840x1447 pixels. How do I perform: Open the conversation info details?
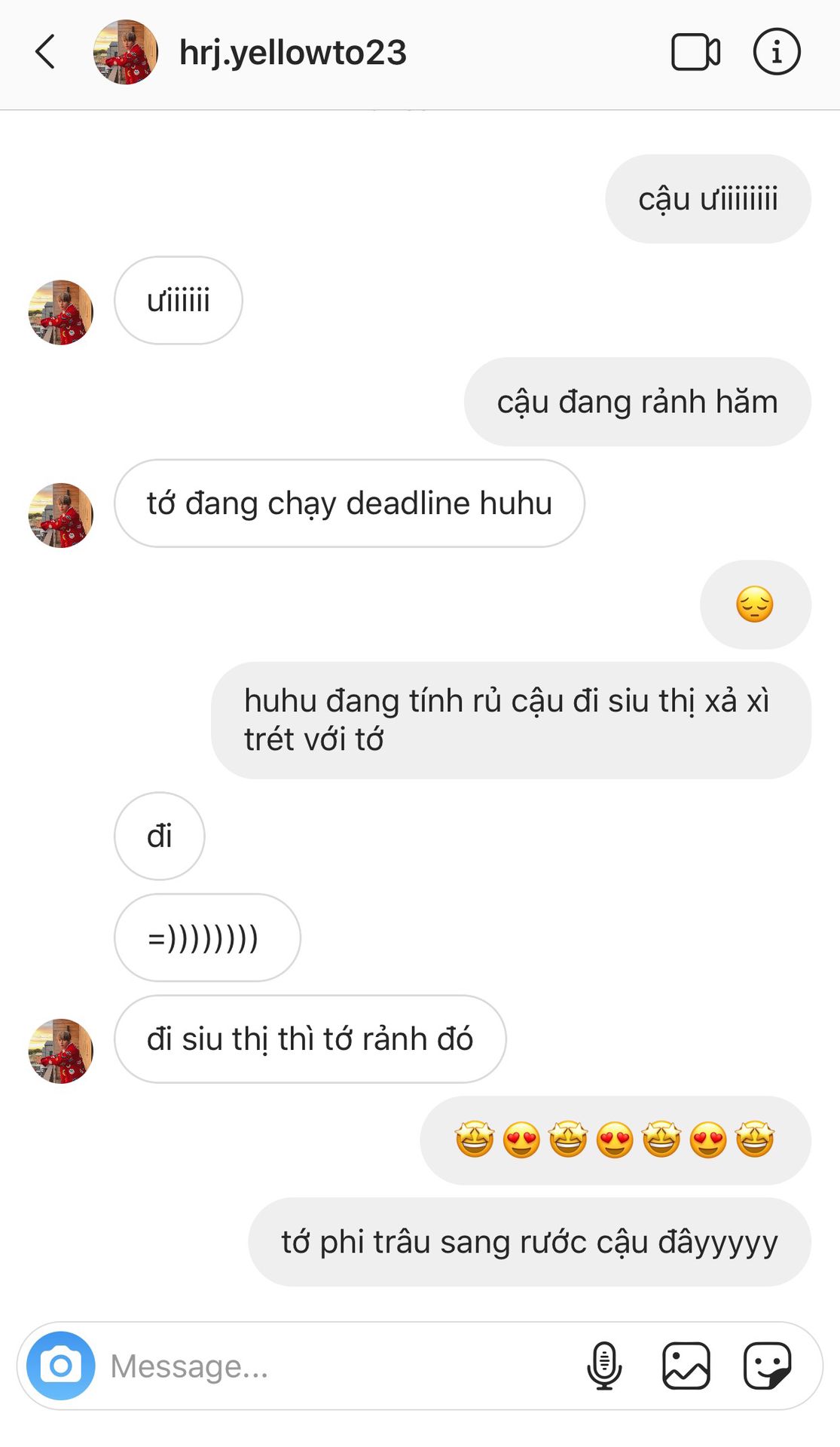click(x=777, y=52)
